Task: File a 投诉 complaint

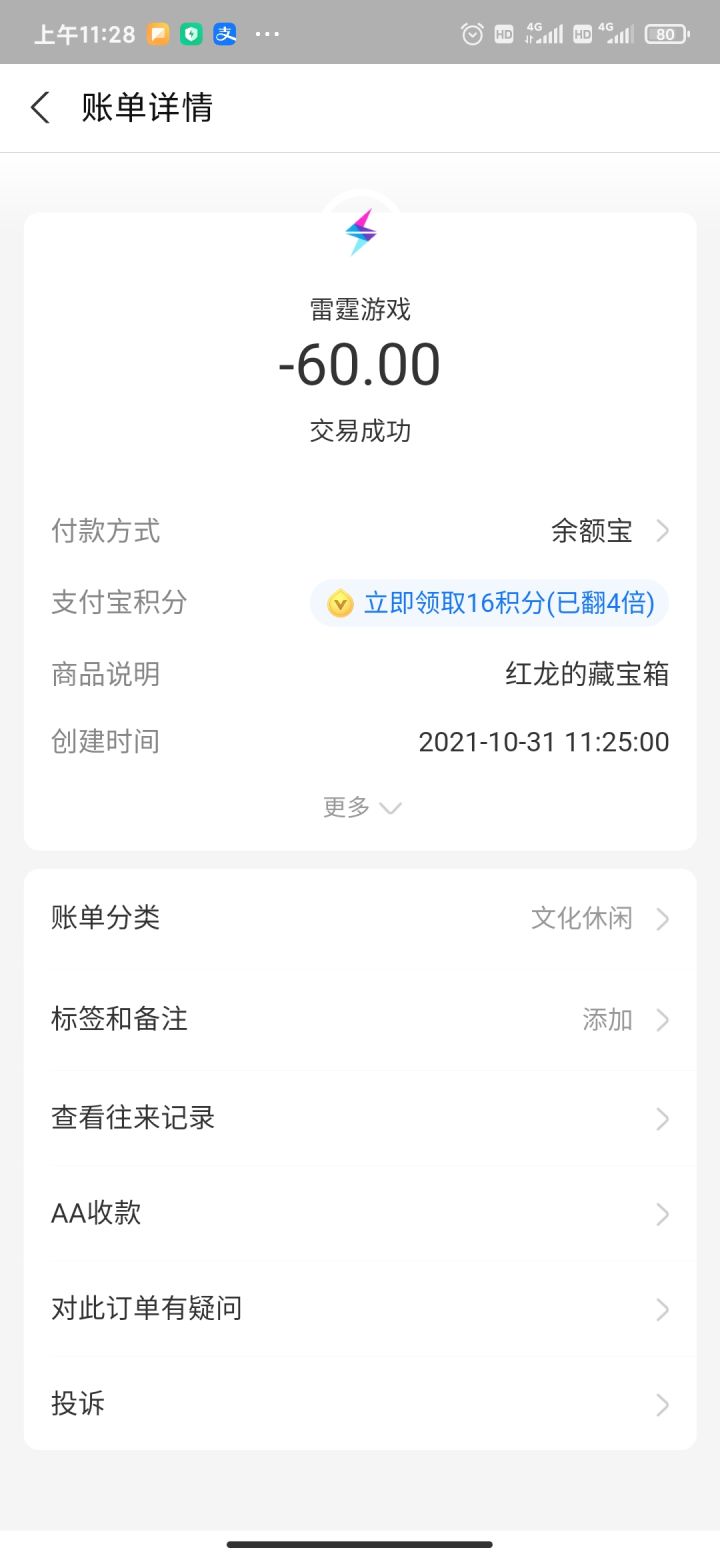Action: tap(360, 1404)
